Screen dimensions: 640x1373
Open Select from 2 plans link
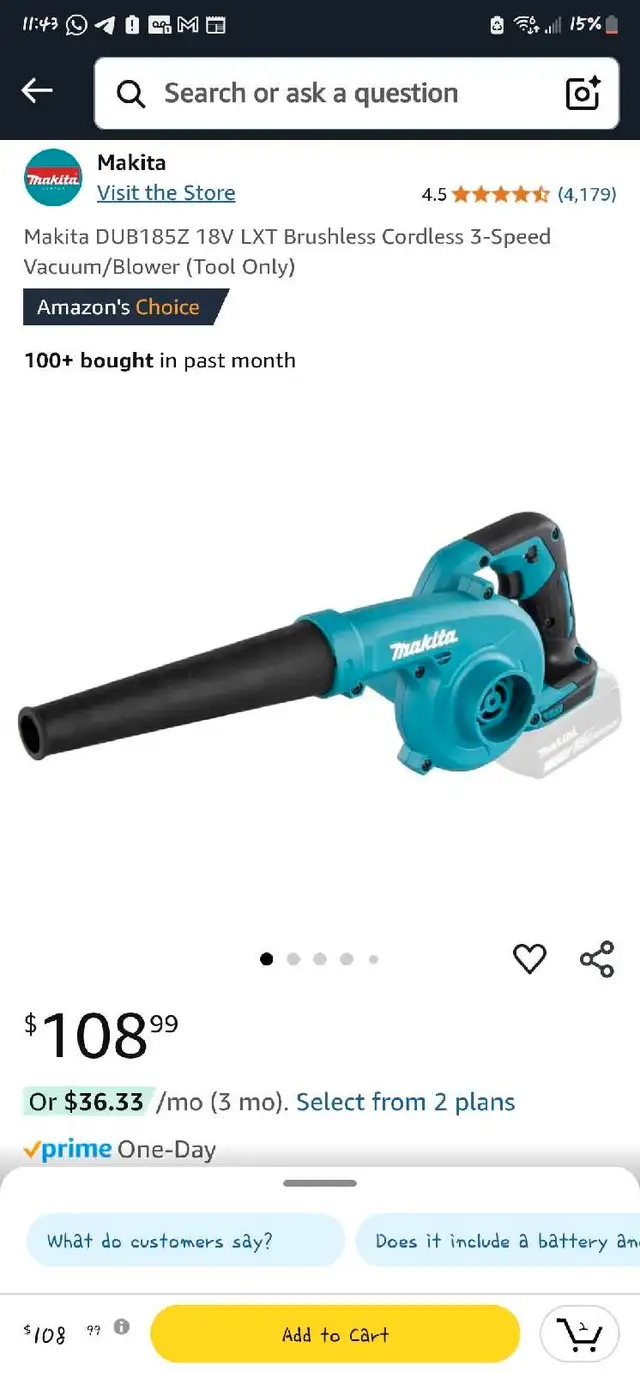point(405,1102)
